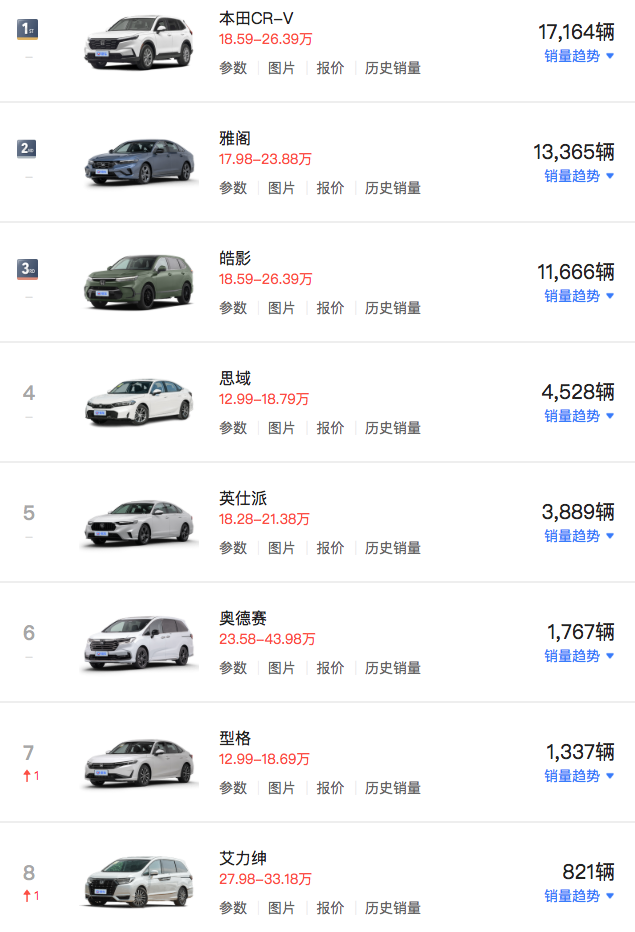
Task: Expand 销量趋势 for 奥德赛
Action: click(579, 656)
